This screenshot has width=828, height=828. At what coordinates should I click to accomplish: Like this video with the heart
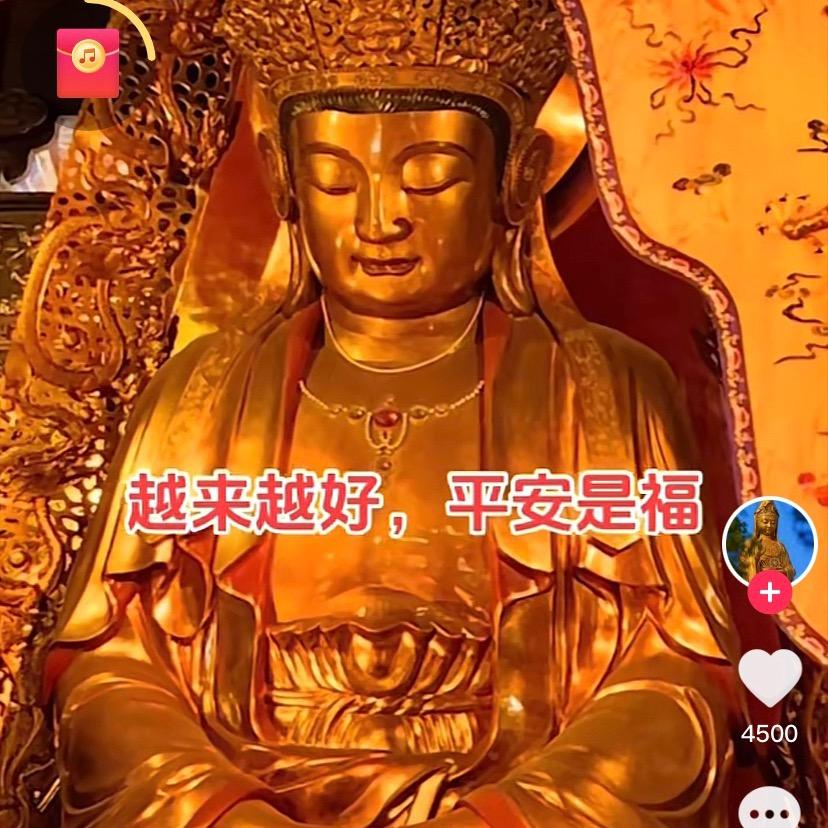(769, 677)
